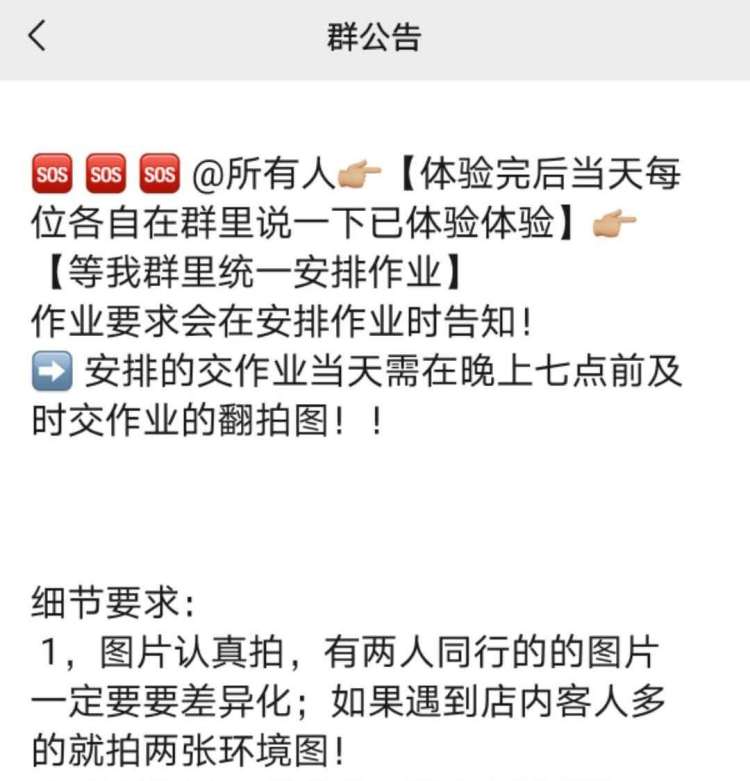Go back from the 群公告 page
The image size is (750, 781).
pos(37,37)
